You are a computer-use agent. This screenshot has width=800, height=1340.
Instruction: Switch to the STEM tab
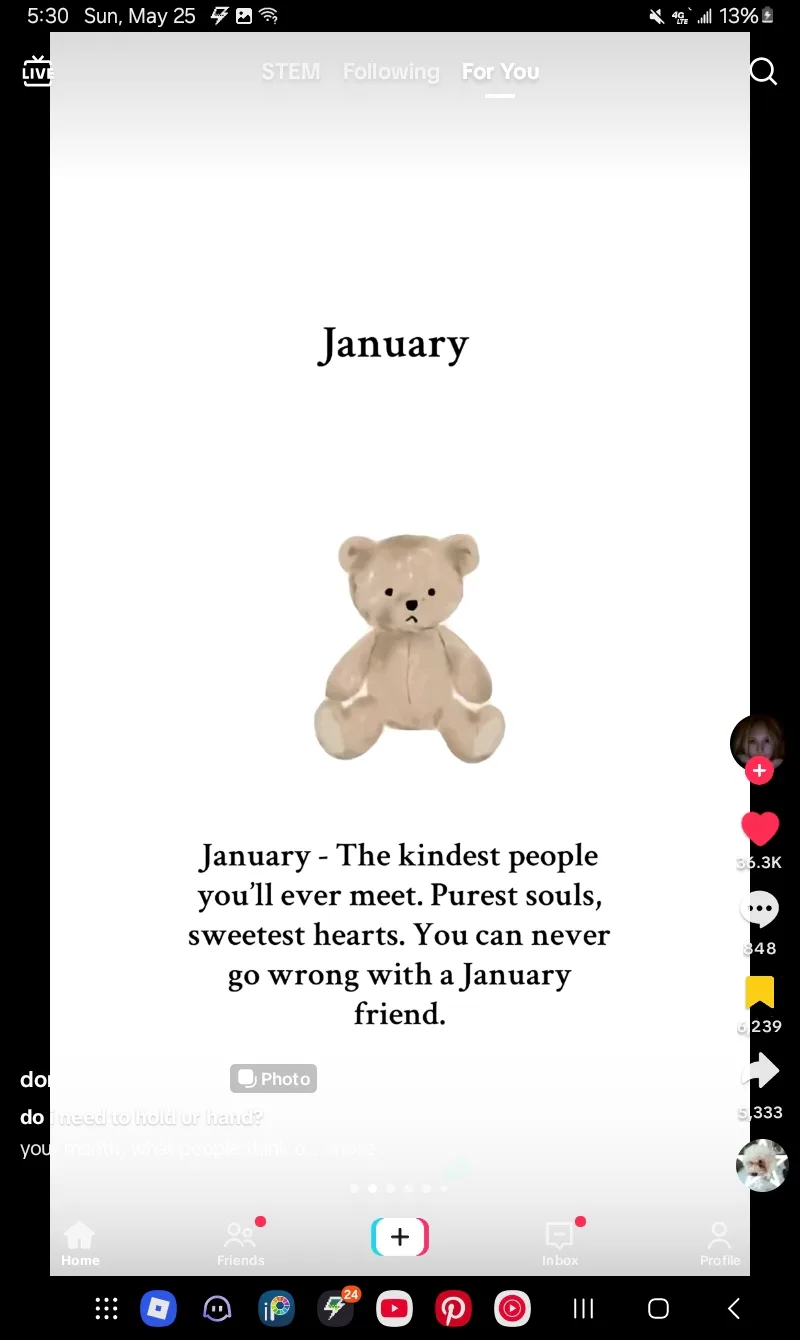point(291,72)
